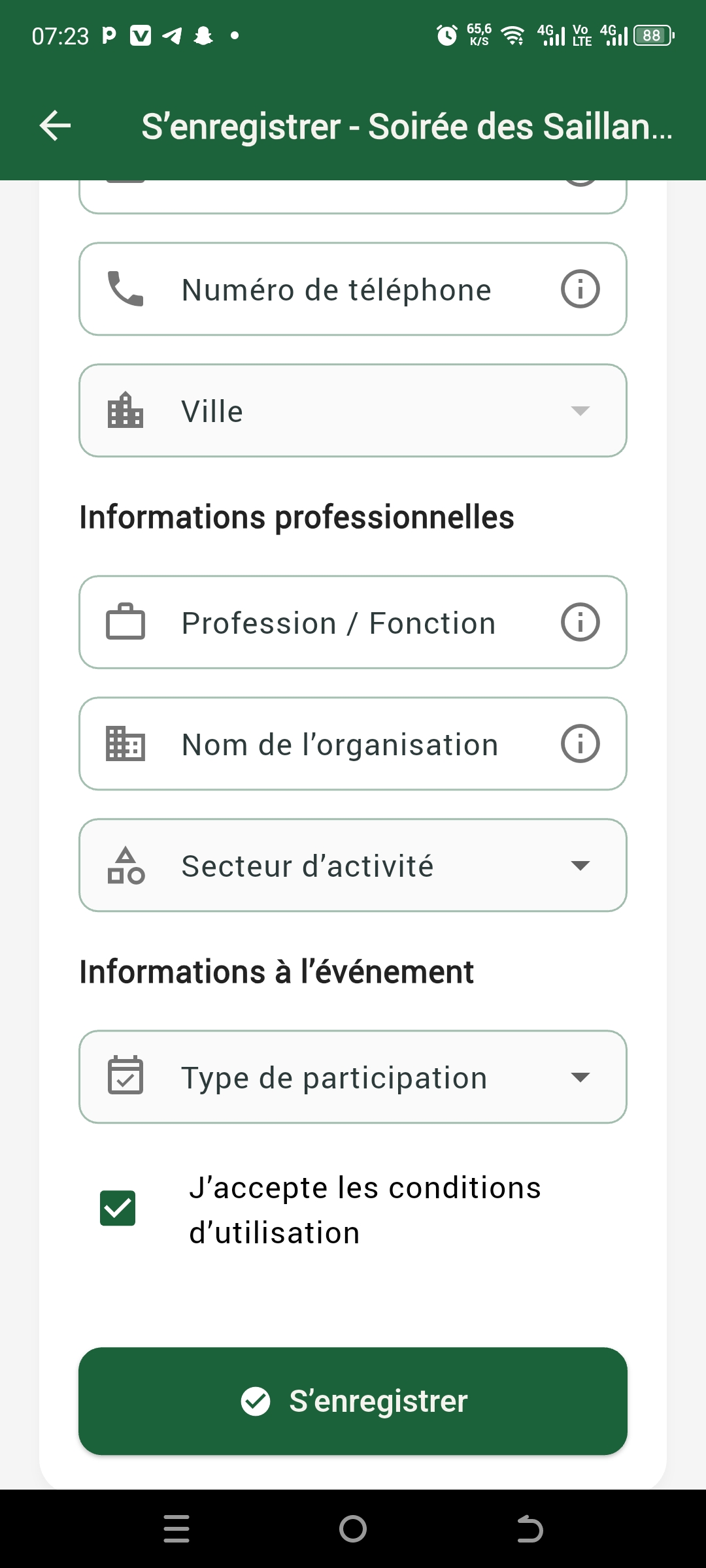This screenshot has width=706, height=1568.
Task: Click the telephone icon in the phone field
Action: tap(126, 288)
